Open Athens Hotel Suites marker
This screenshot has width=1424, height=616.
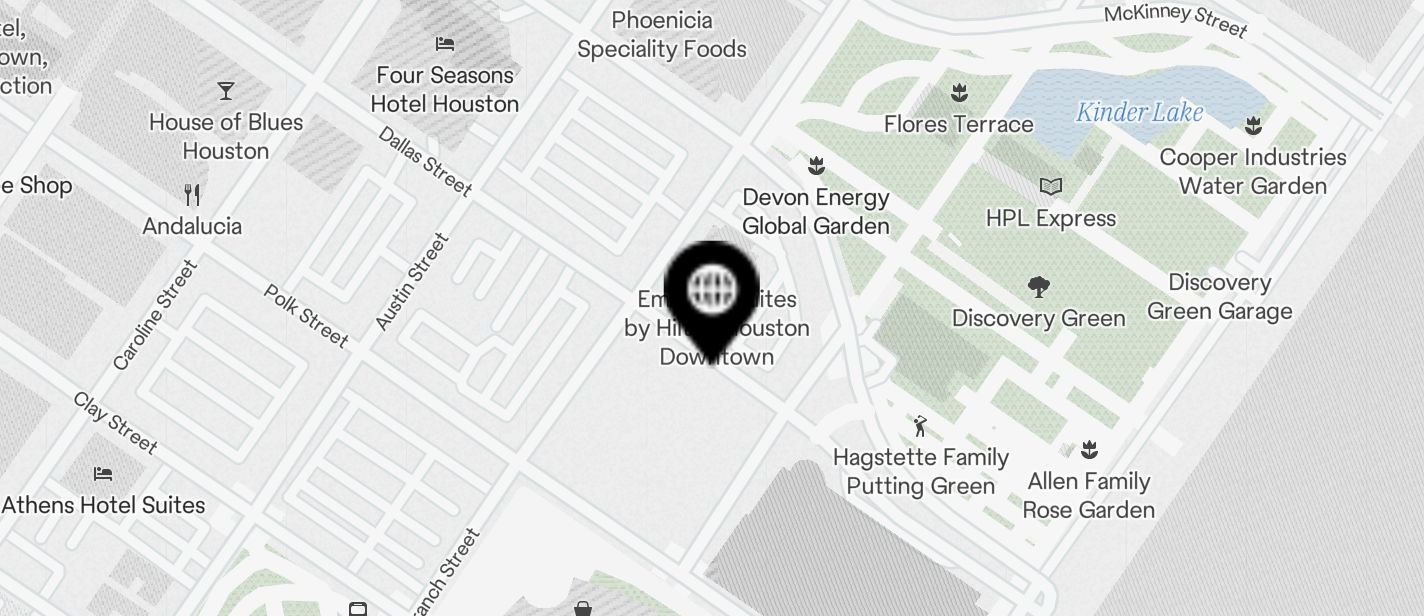click(x=103, y=474)
